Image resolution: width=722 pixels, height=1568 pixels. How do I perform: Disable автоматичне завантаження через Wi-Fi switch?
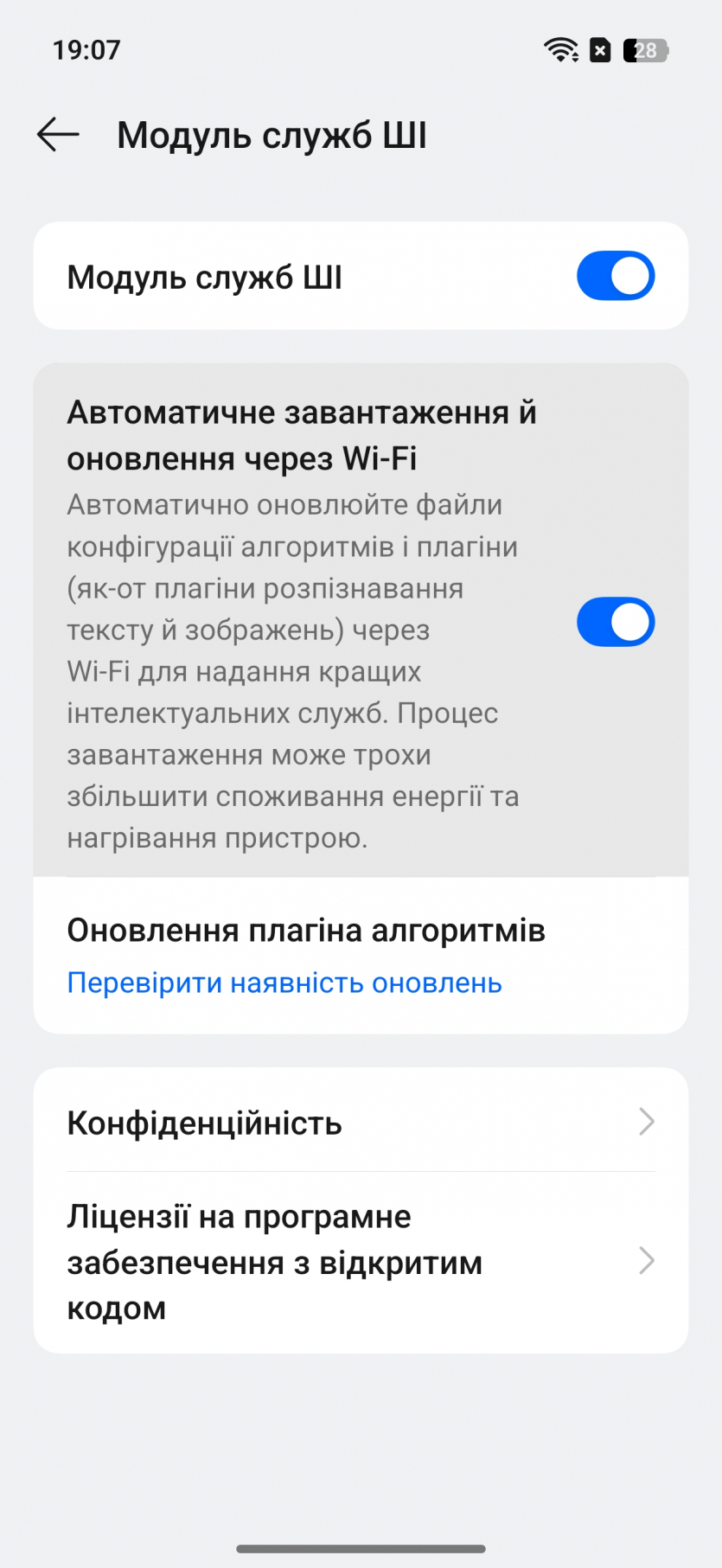pos(615,622)
